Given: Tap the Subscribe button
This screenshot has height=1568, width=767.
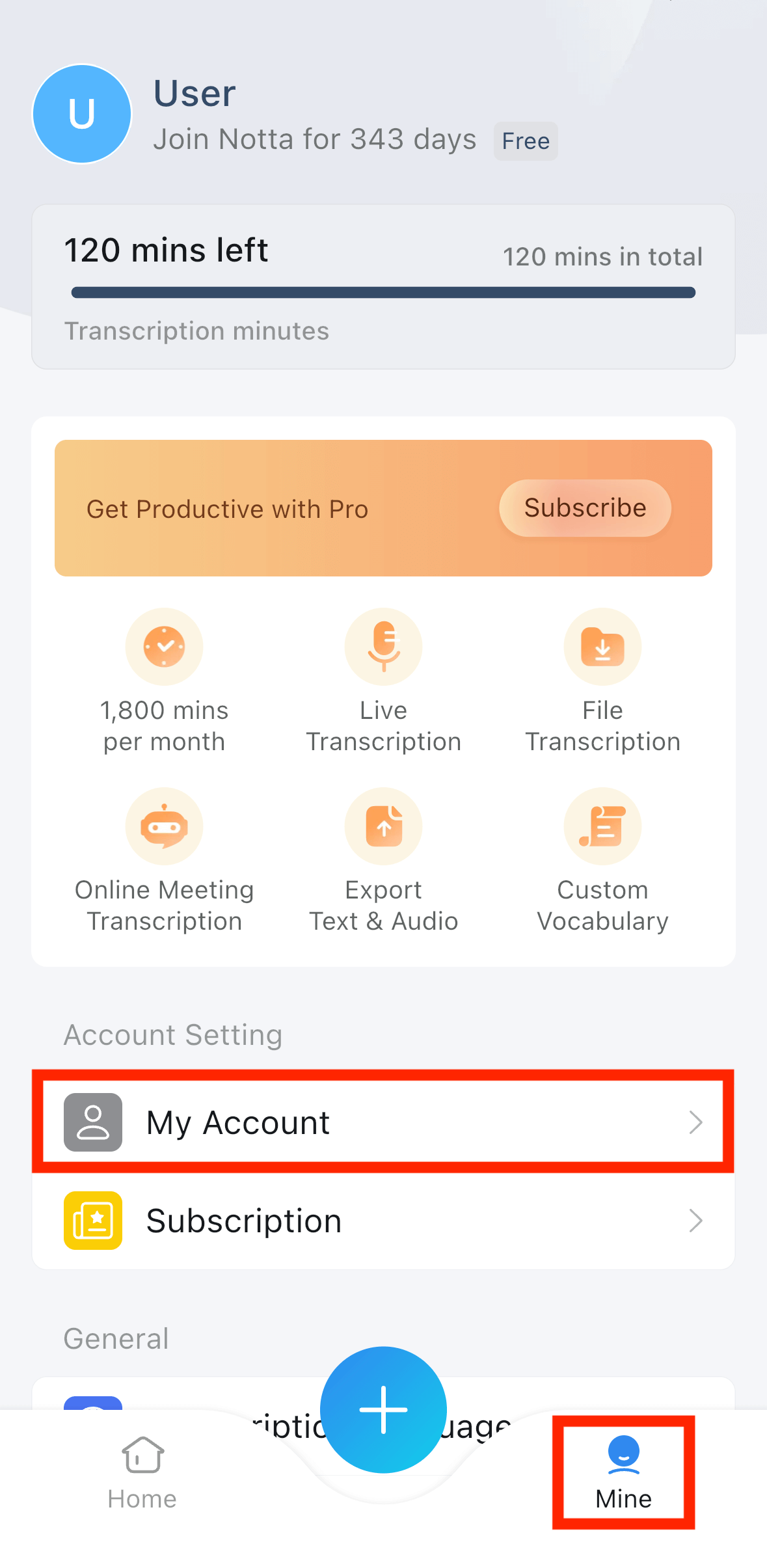Looking at the screenshot, I should coord(584,508).
